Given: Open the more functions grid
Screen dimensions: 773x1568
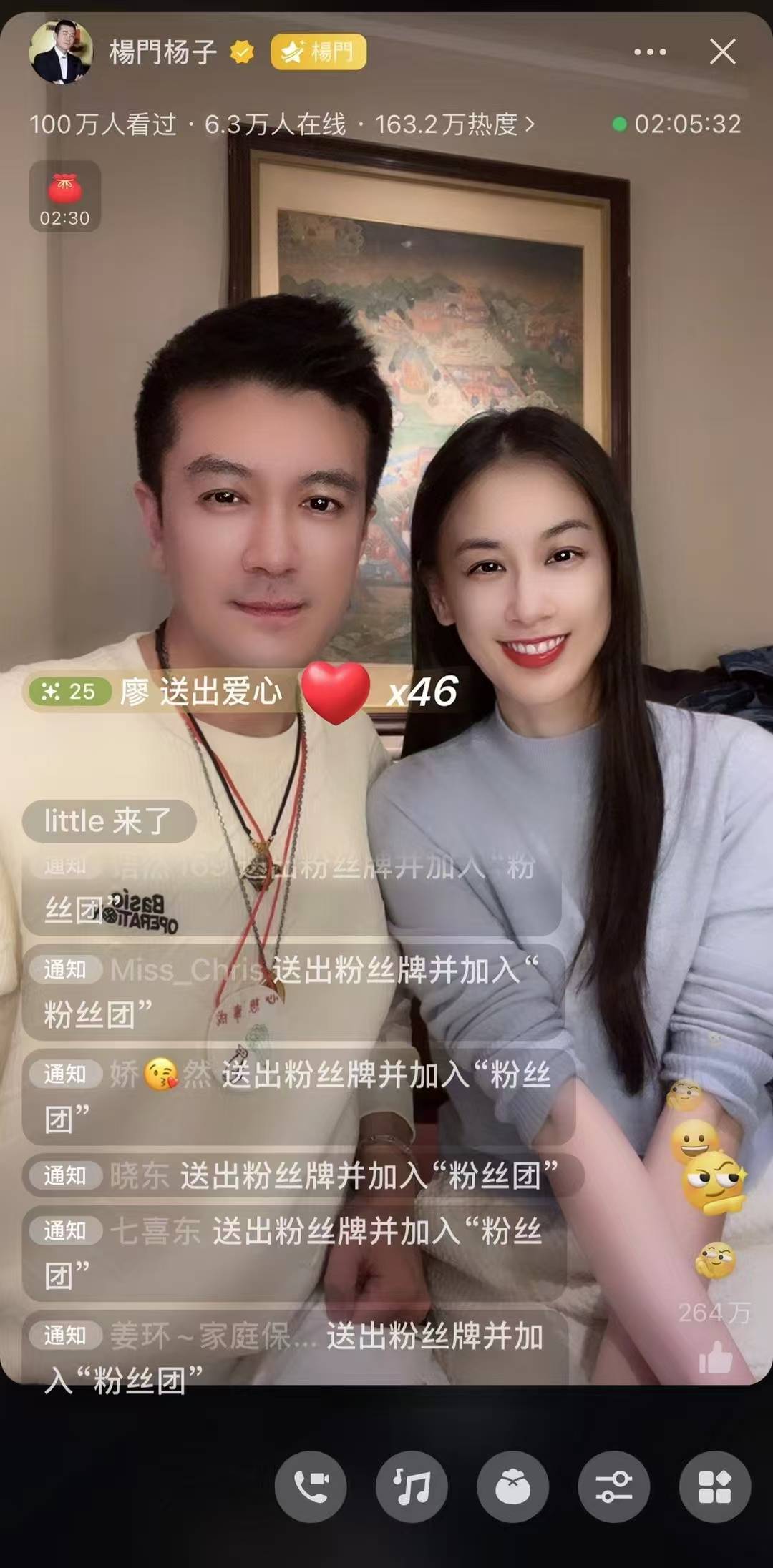Looking at the screenshot, I should pos(714,1486).
